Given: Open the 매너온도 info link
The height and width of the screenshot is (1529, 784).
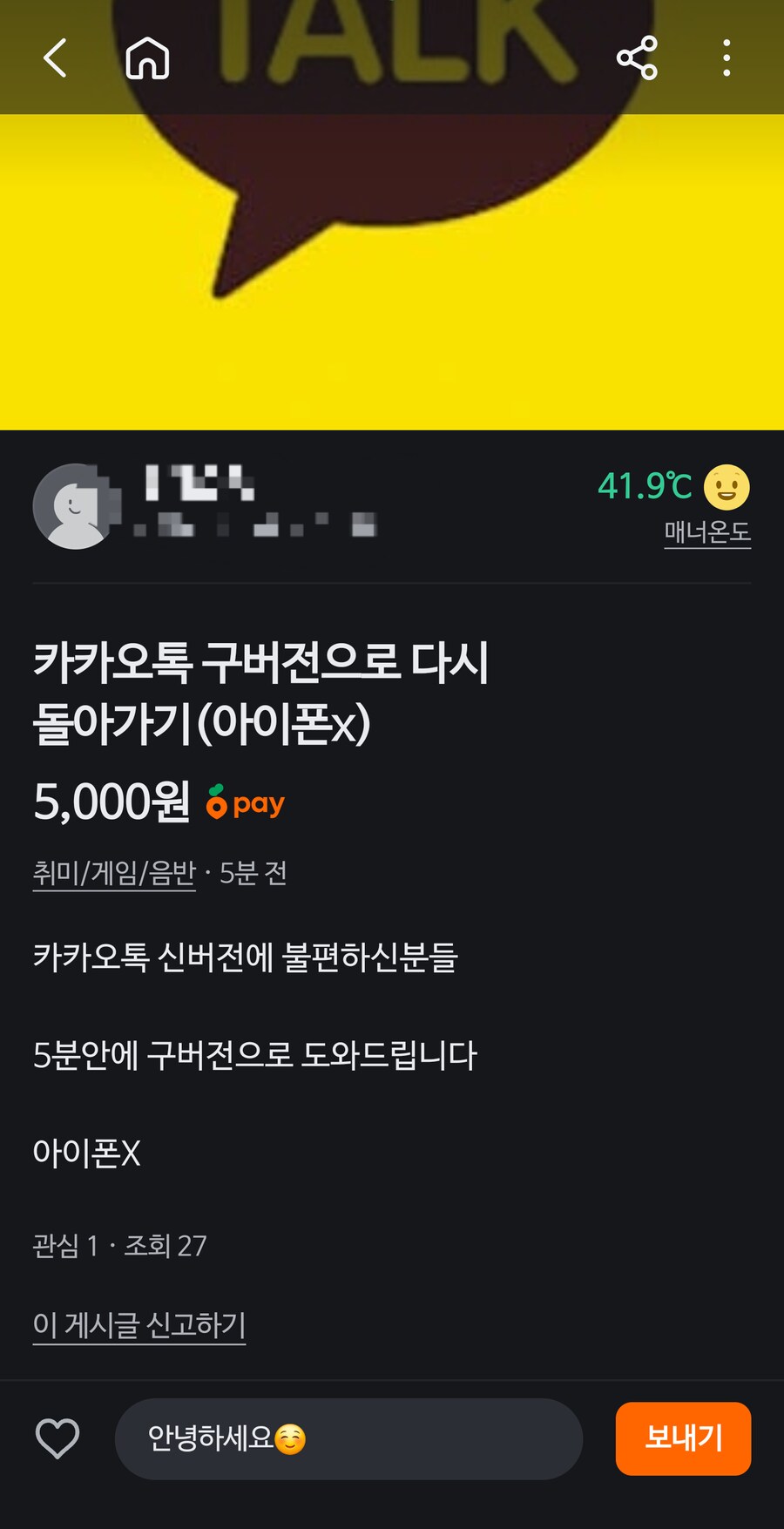Looking at the screenshot, I should [706, 532].
